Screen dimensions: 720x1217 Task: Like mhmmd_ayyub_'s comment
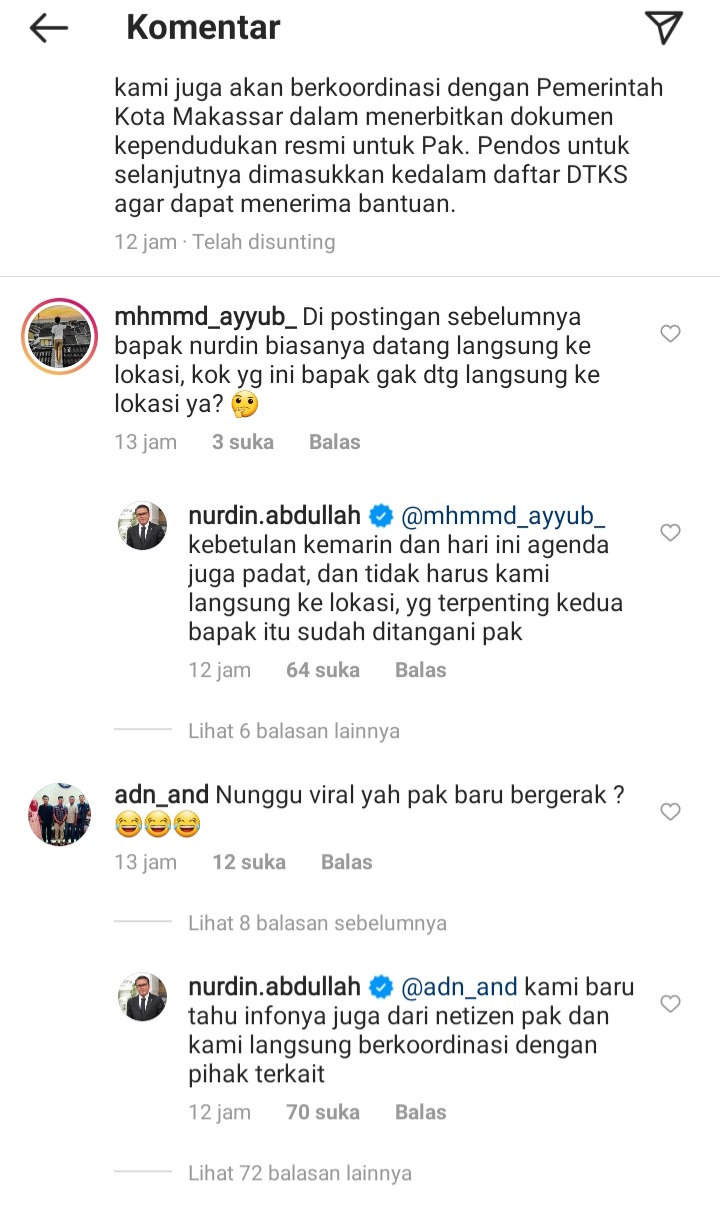point(671,334)
